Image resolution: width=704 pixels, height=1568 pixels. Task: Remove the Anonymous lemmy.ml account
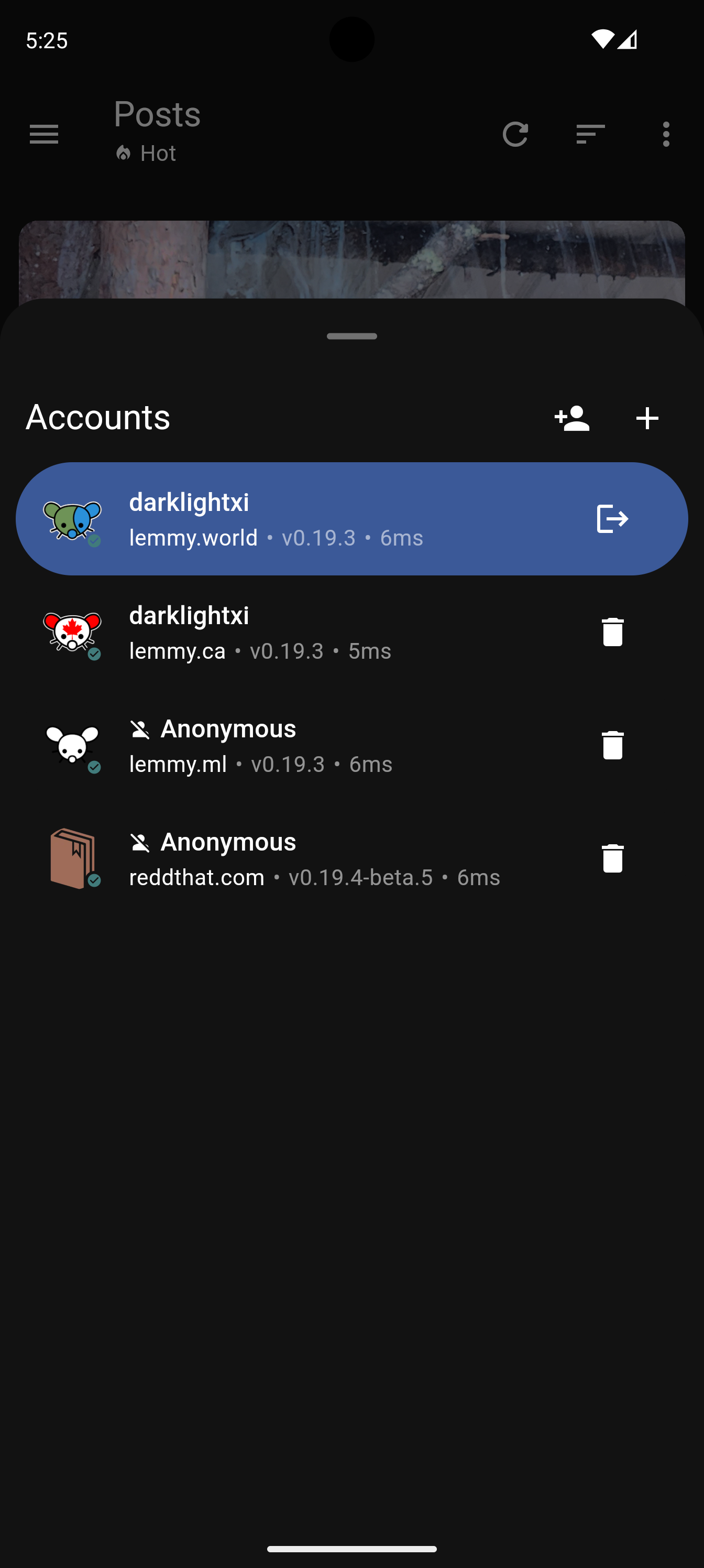612,745
